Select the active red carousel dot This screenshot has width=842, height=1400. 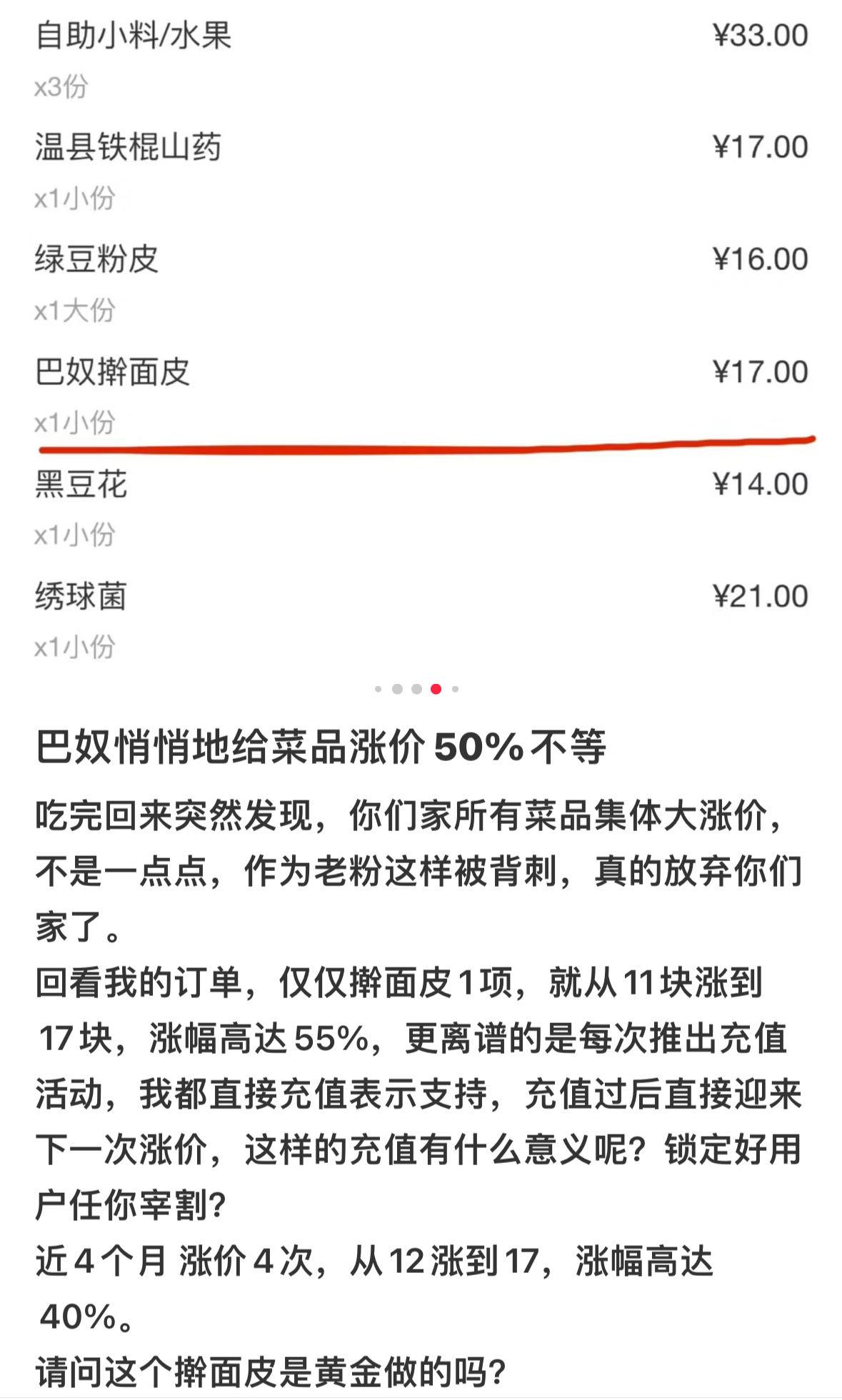pyautogui.click(x=434, y=690)
